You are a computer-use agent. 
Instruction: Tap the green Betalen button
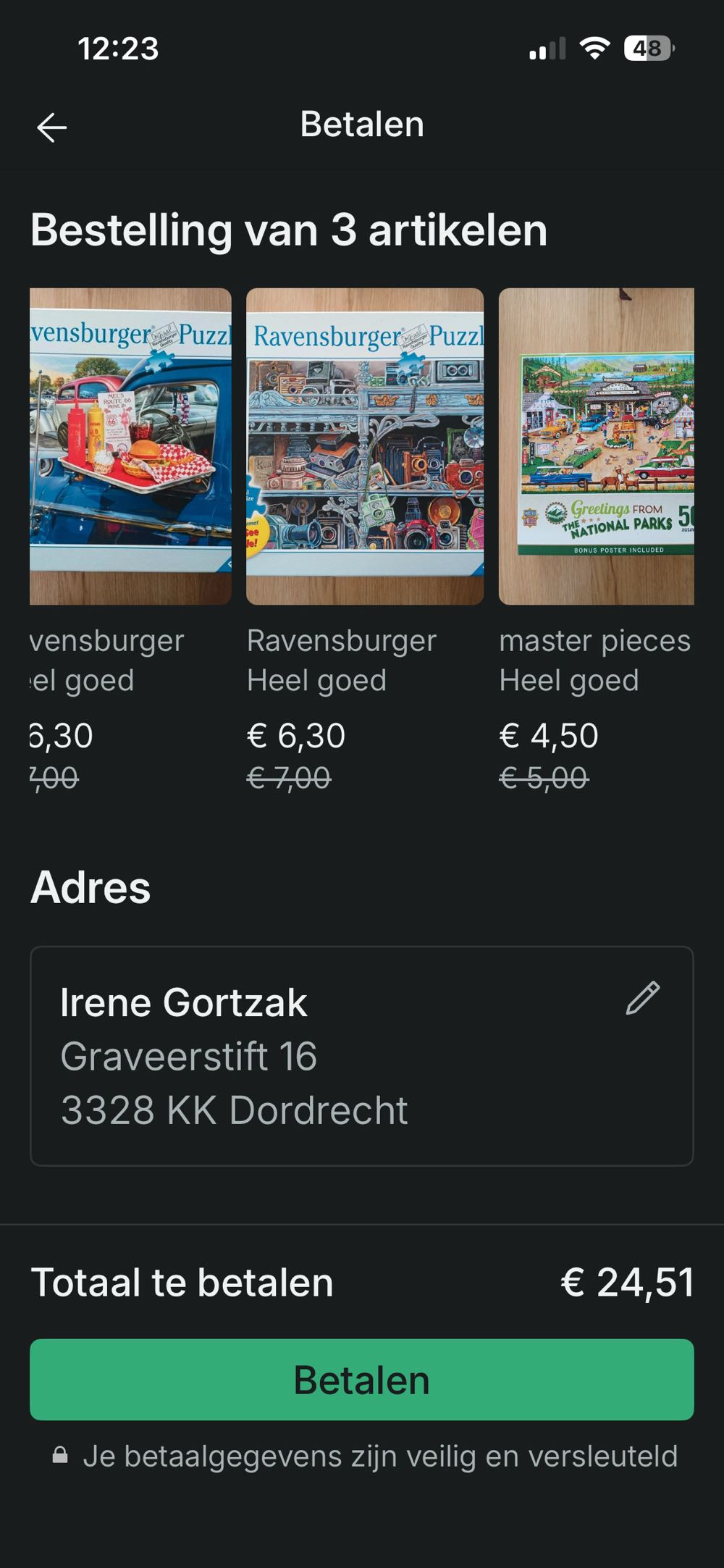pyautogui.click(x=362, y=1380)
